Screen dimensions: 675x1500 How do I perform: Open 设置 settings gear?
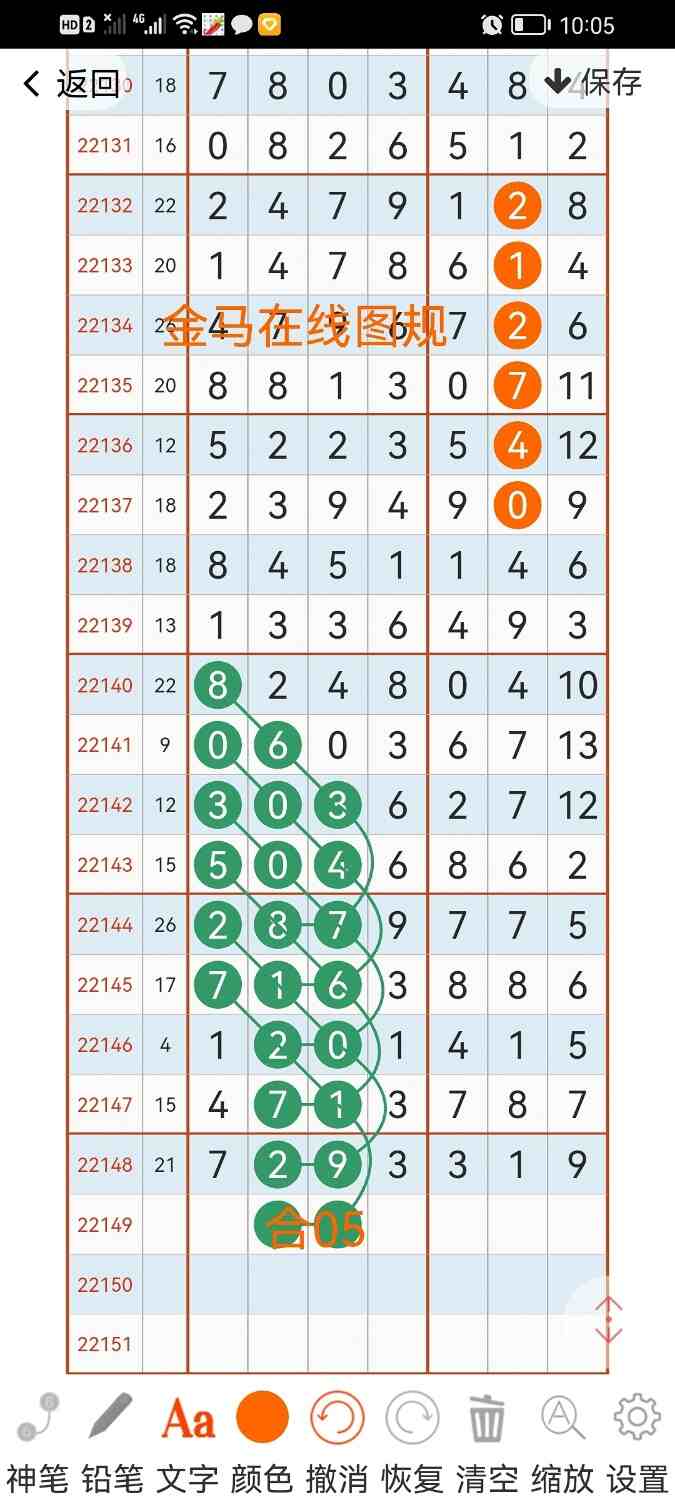pos(637,1438)
